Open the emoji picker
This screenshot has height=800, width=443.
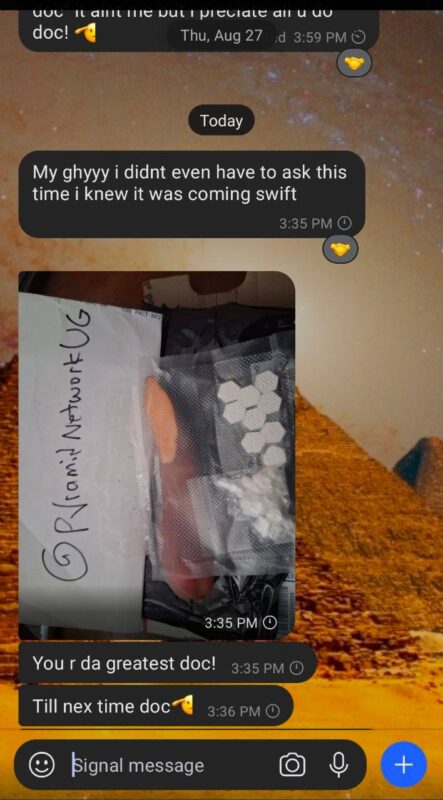42,765
